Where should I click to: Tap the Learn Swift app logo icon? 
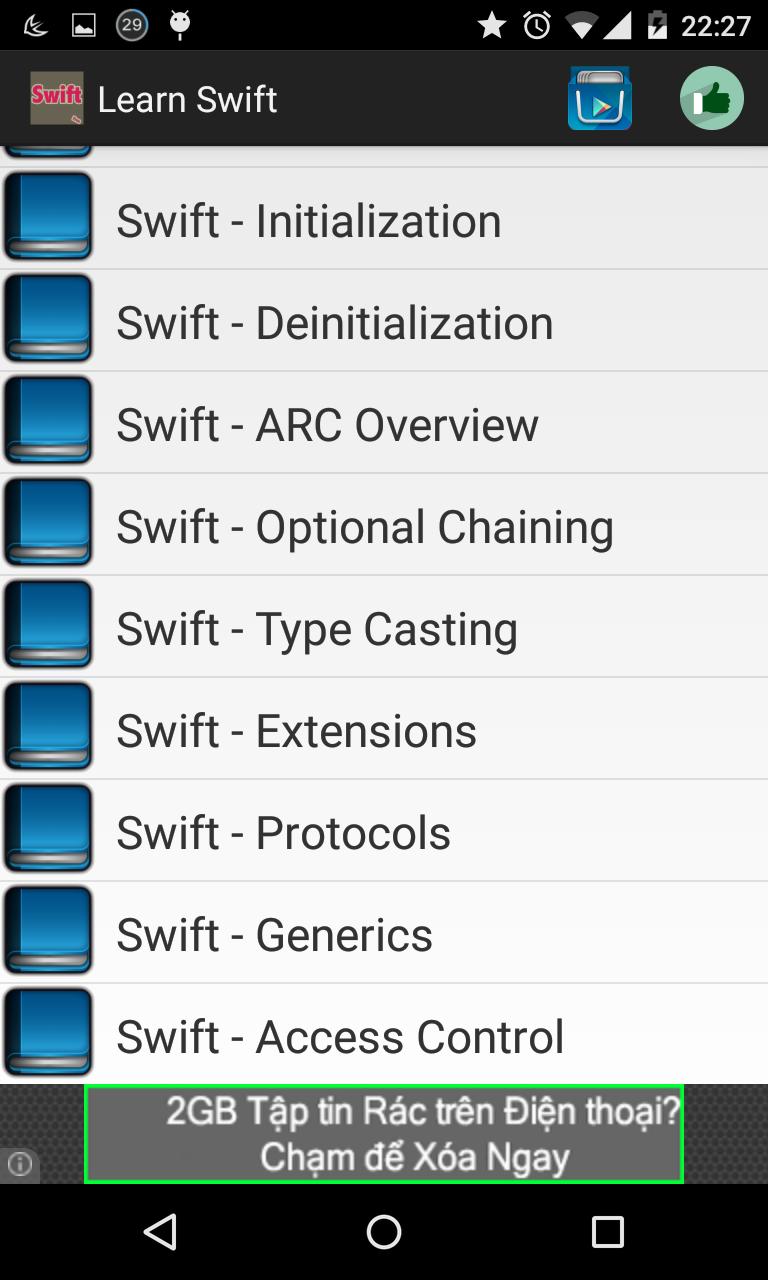(57, 98)
